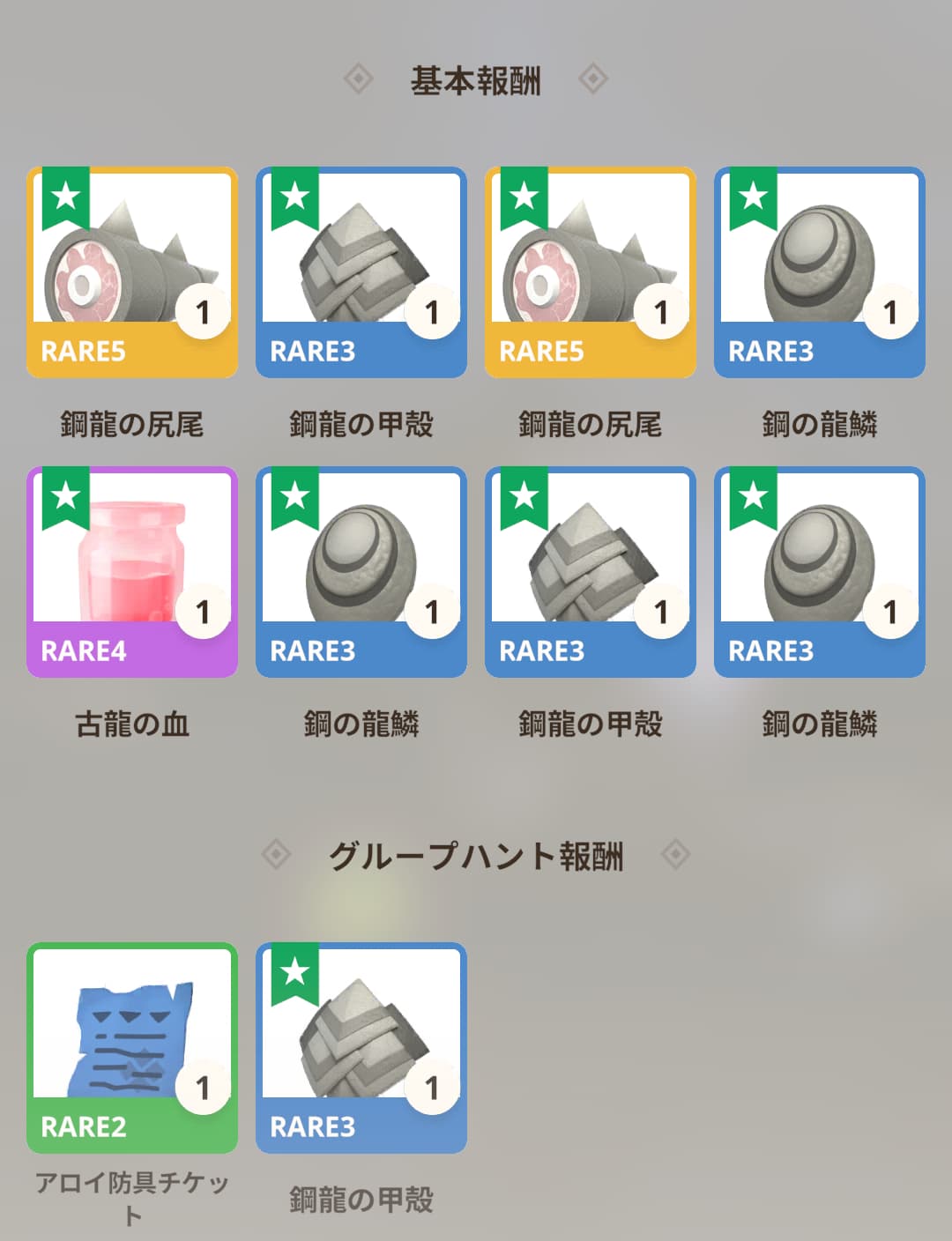View the アロイ防具チケット RARE2 reward tile
This screenshot has width=952, height=1241.
pos(132,1047)
